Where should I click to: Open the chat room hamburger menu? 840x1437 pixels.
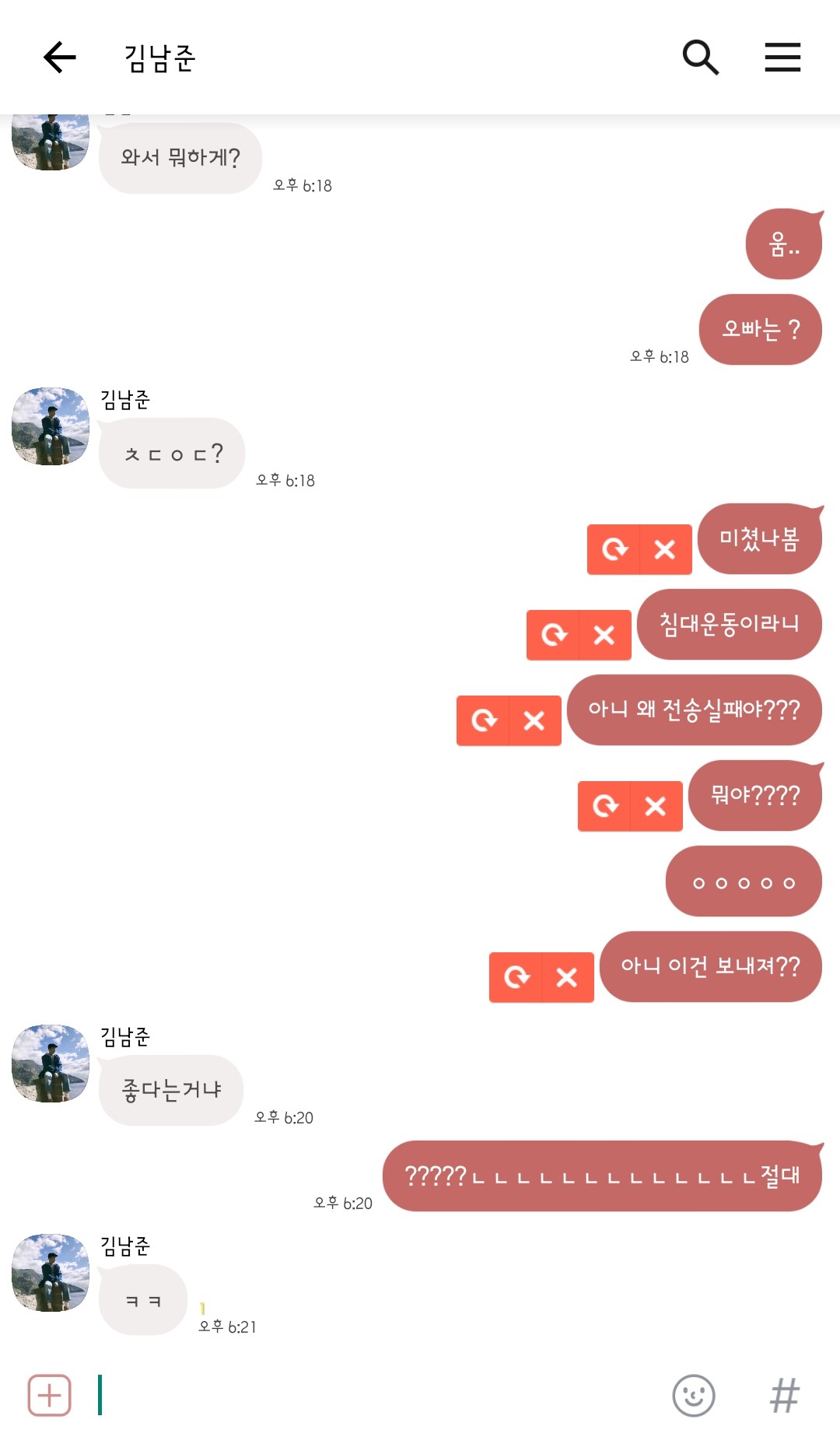(782, 58)
